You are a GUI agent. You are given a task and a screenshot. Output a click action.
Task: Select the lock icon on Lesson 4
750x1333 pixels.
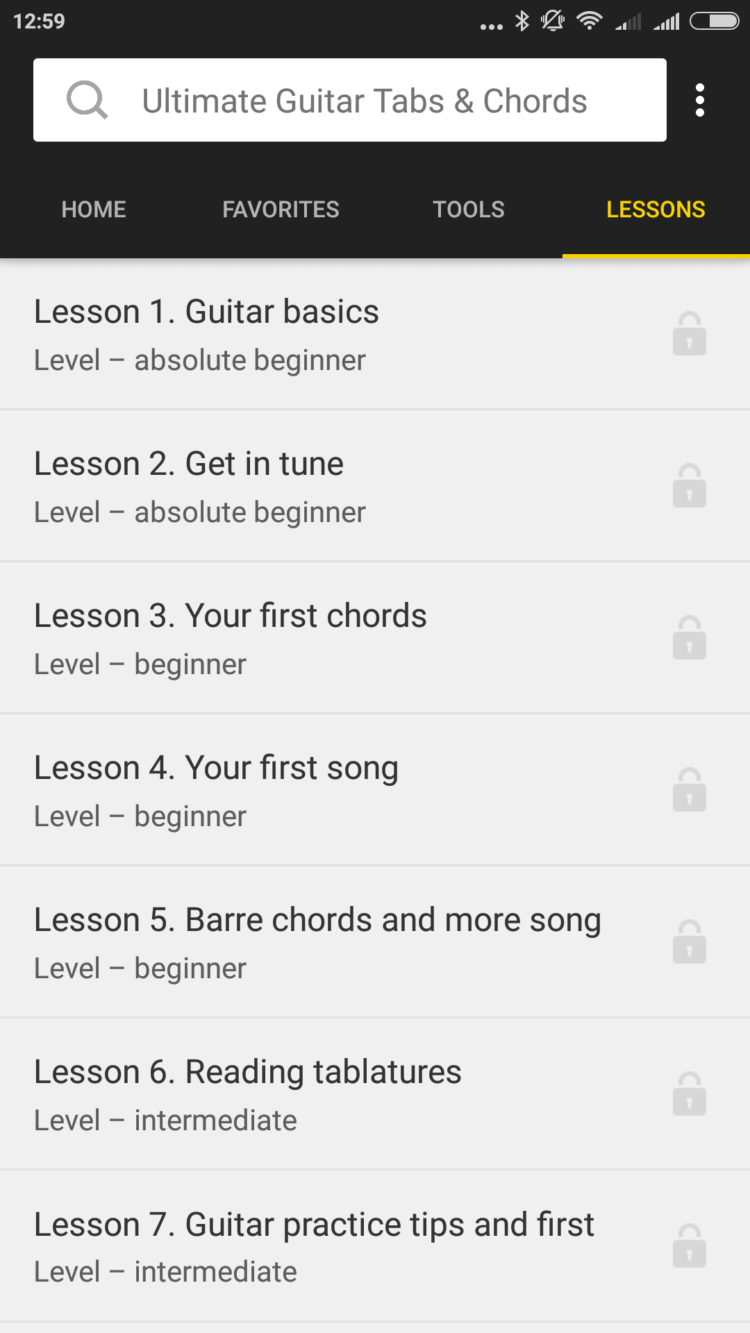[x=690, y=789]
